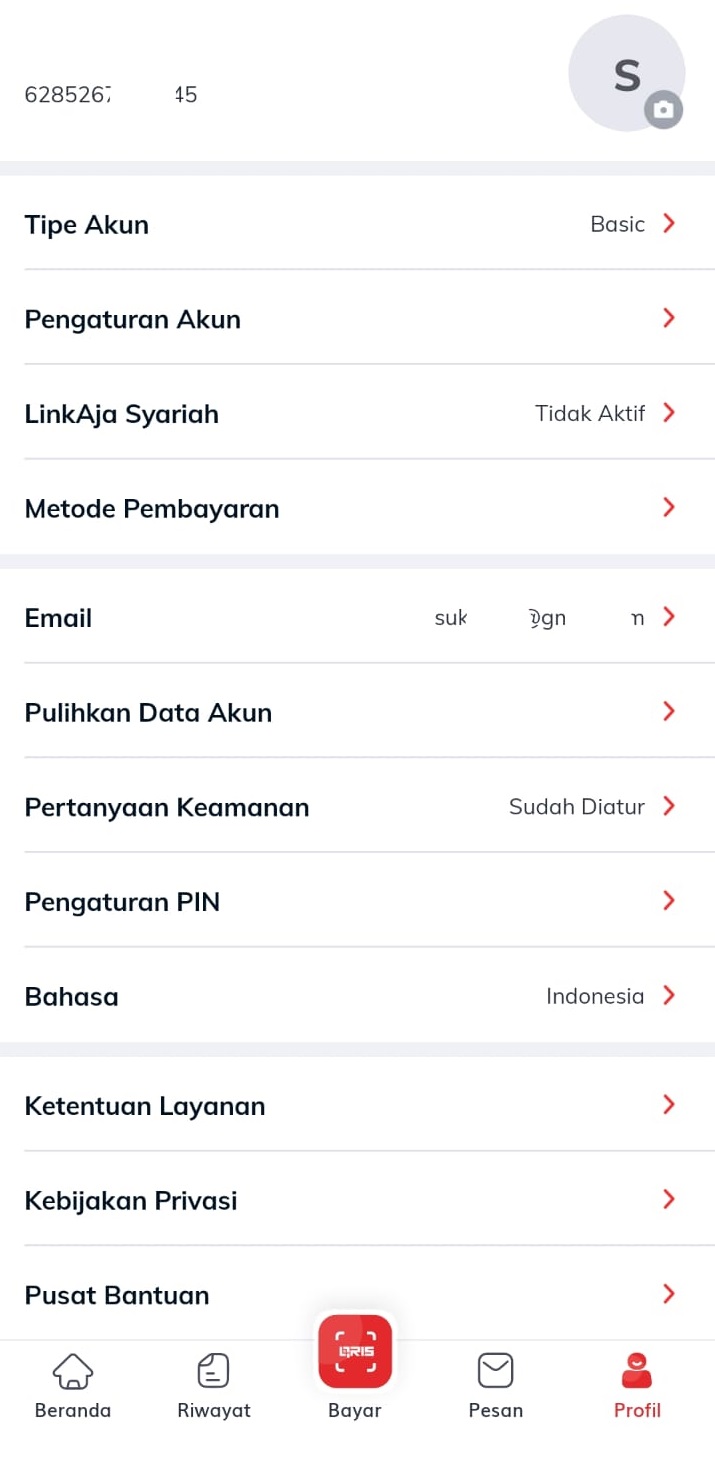Change profile photo via camera icon

click(663, 109)
